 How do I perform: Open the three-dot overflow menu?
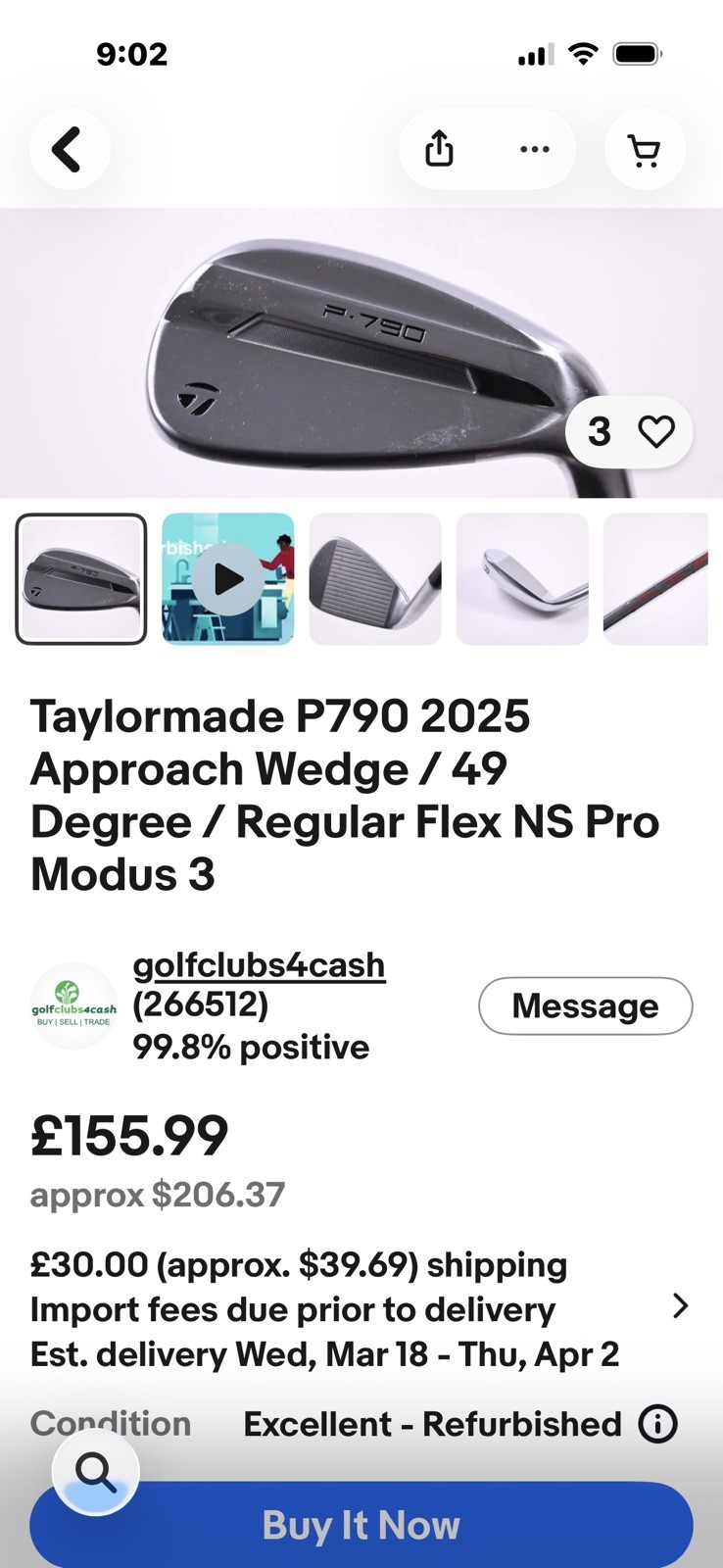tap(534, 150)
